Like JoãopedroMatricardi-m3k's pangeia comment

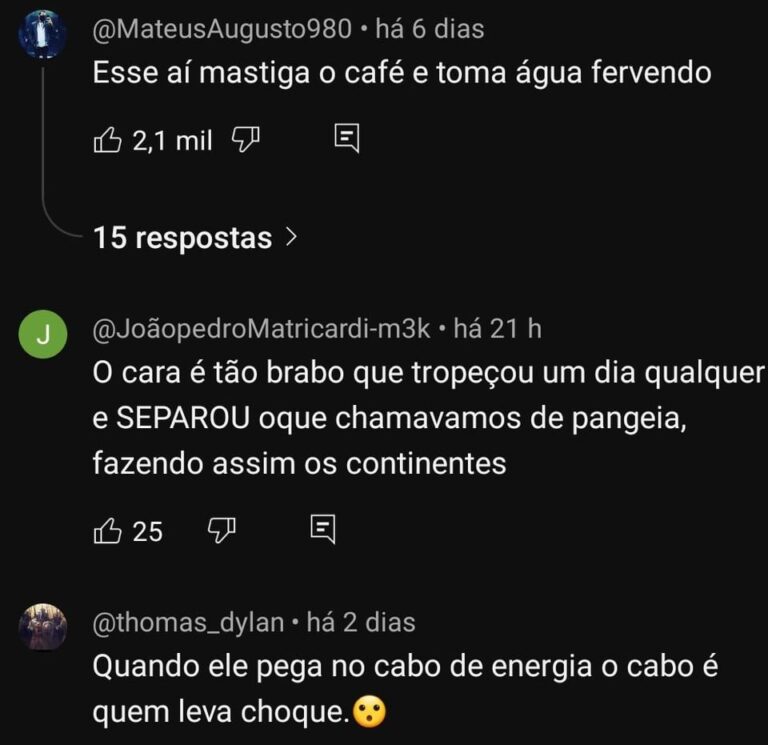click(107, 530)
